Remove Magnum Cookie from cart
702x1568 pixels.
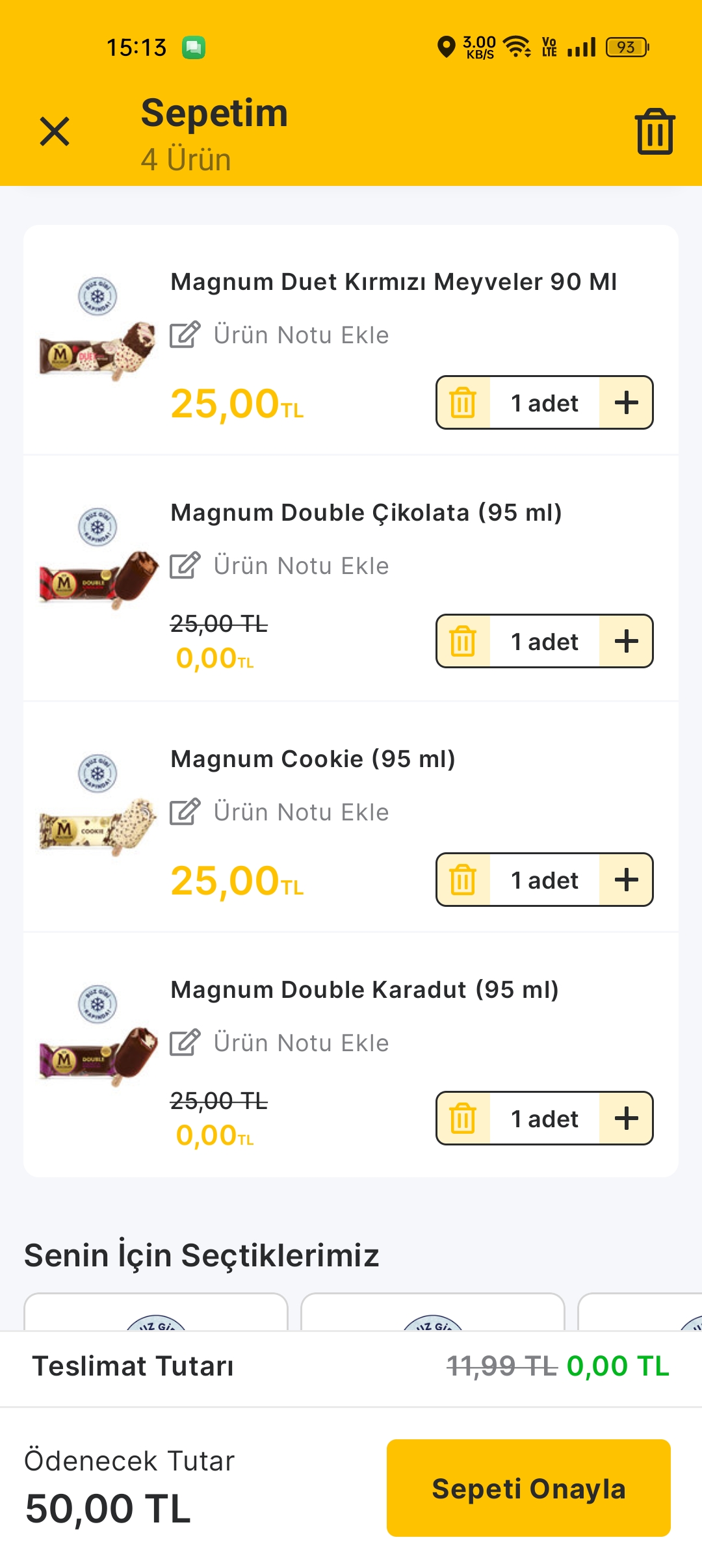[x=463, y=880]
